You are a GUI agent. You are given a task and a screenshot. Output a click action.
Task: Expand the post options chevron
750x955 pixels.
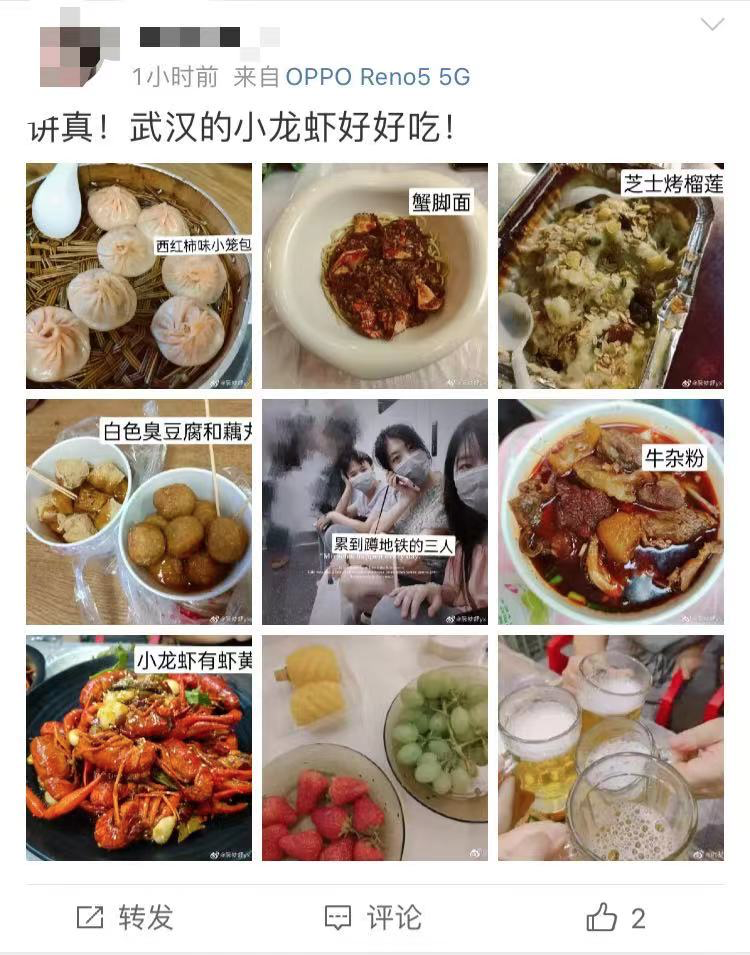[712, 25]
